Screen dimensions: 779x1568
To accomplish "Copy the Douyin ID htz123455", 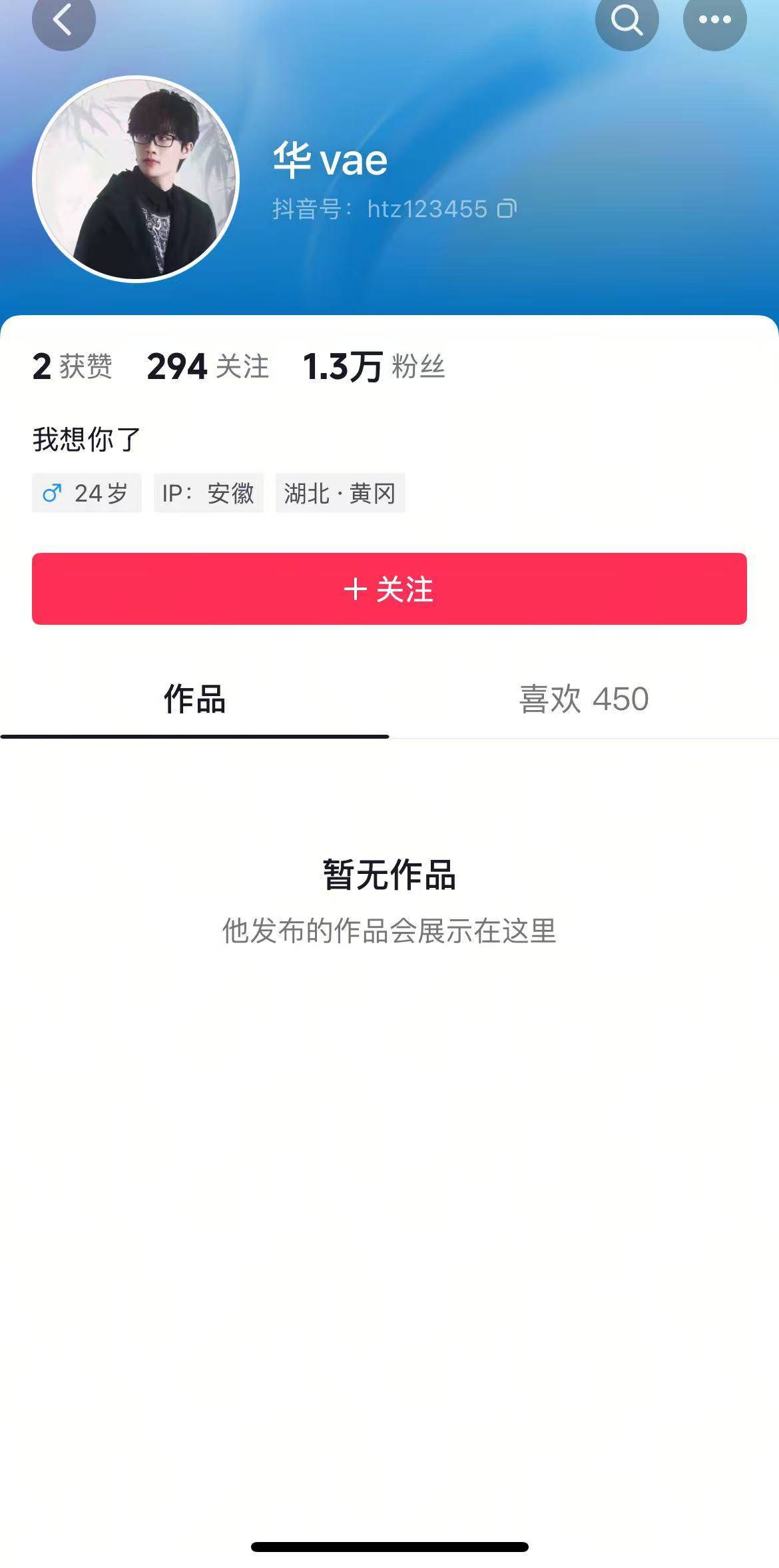I will point(507,209).
